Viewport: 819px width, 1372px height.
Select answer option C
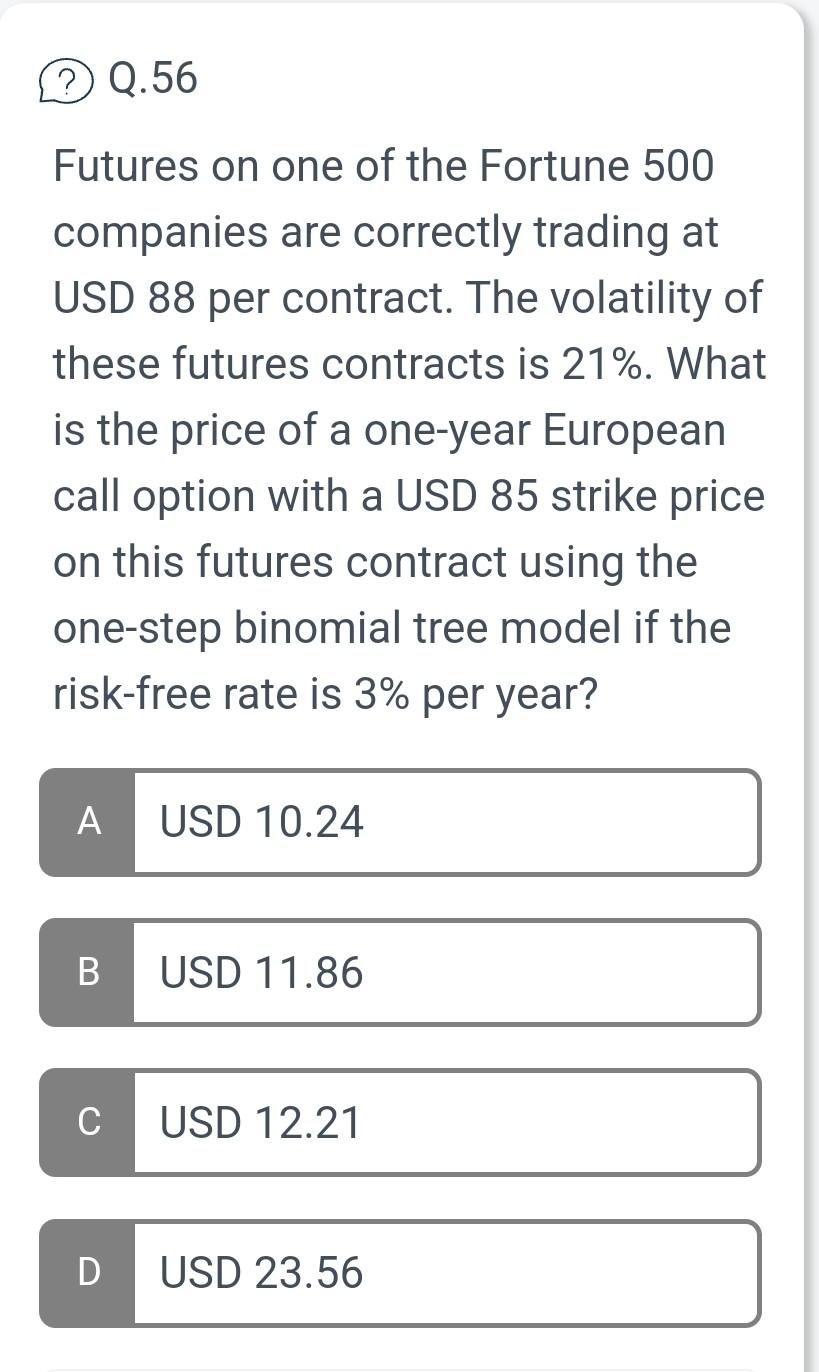coord(400,1122)
